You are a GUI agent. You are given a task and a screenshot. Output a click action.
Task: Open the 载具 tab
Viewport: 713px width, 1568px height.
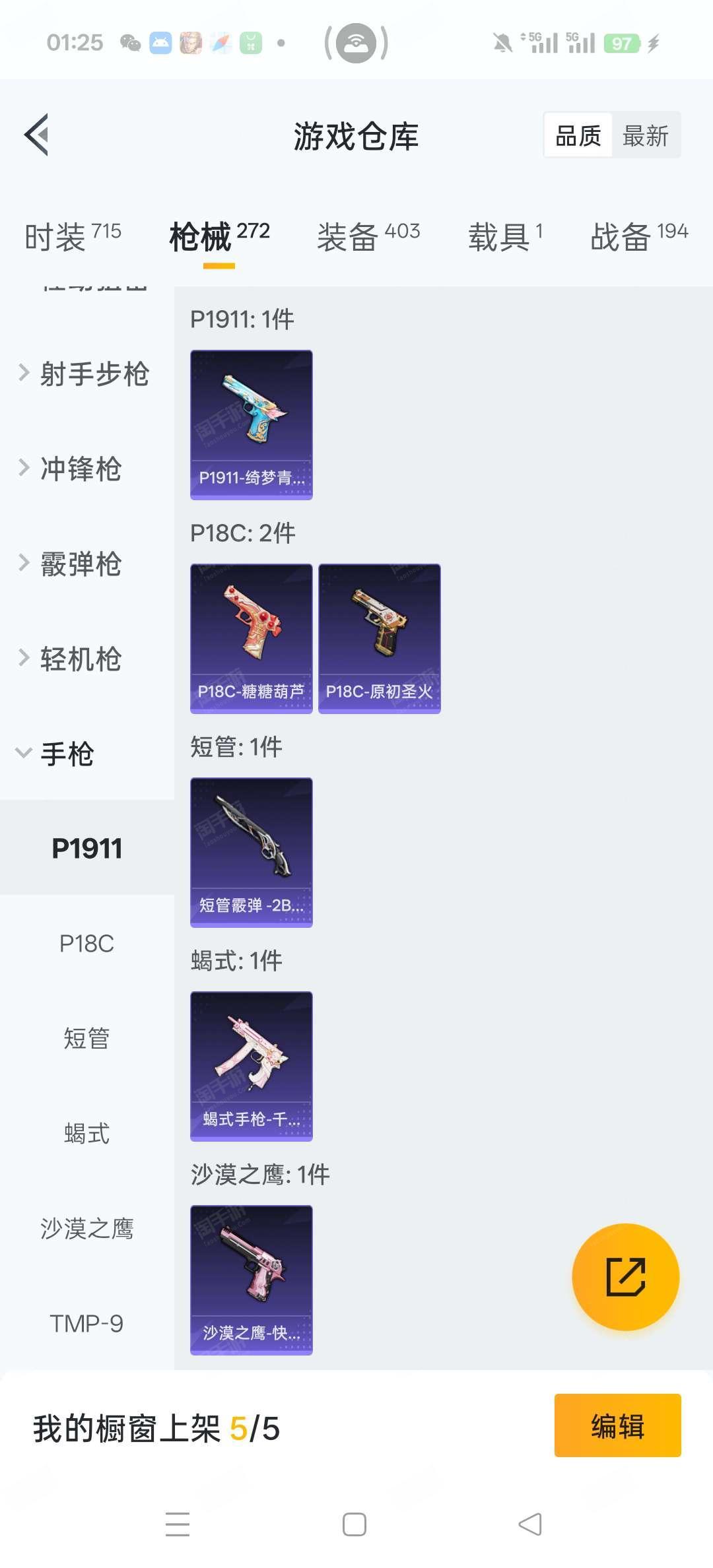(505, 236)
